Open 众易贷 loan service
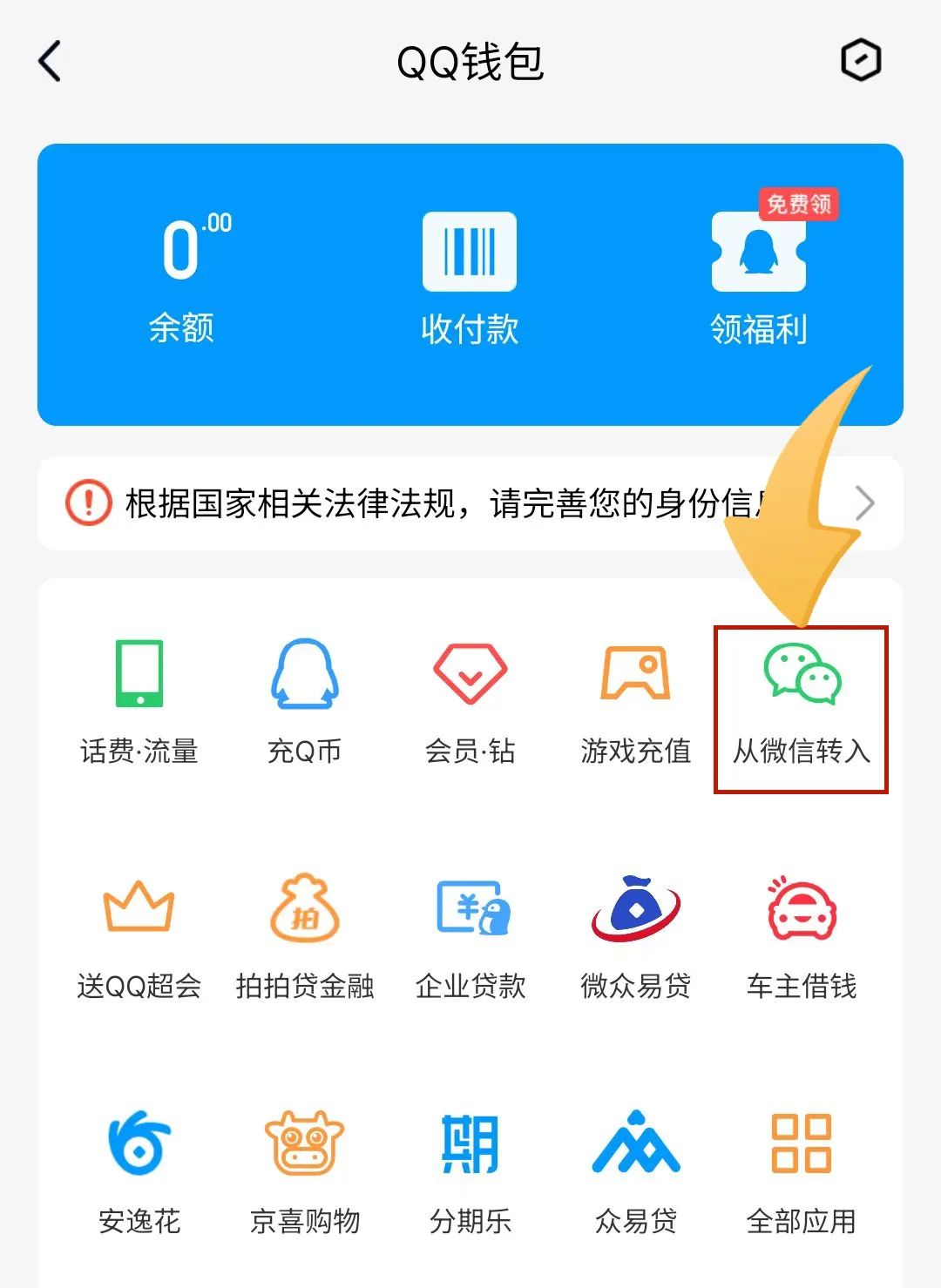Viewport: 941px width, 1288px height. (x=634, y=1167)
